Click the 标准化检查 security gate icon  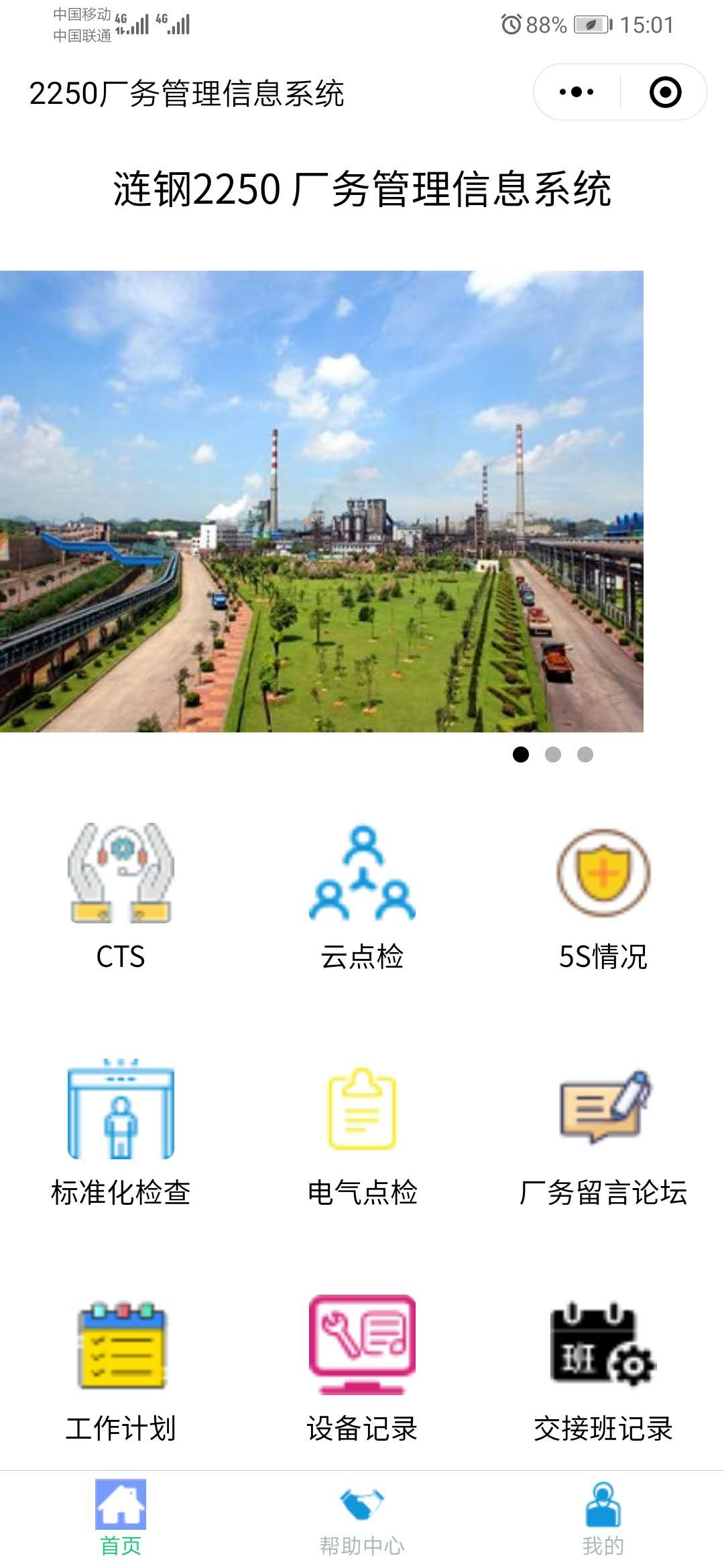click(119, 1112)
